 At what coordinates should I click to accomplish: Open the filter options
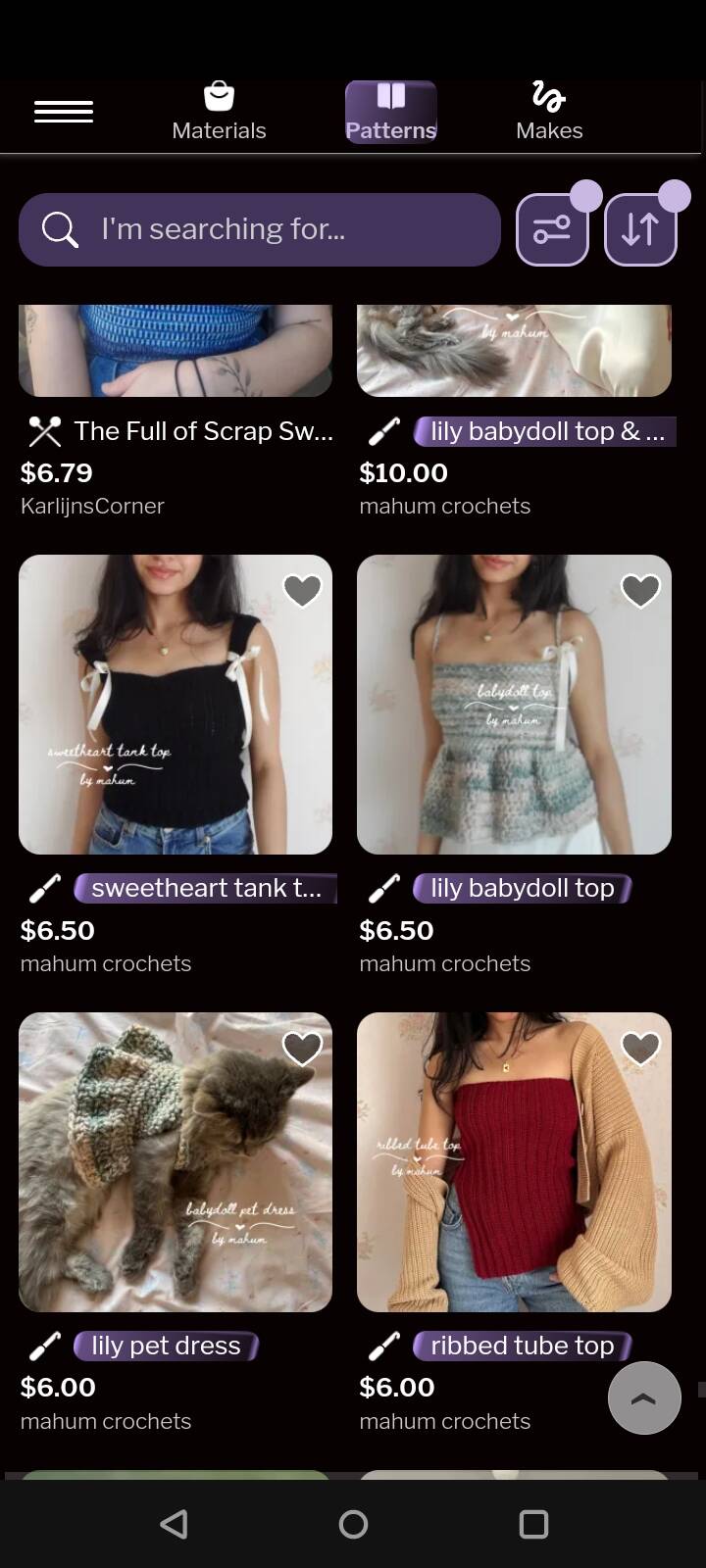pyautogui.click(x=552, y=230)
